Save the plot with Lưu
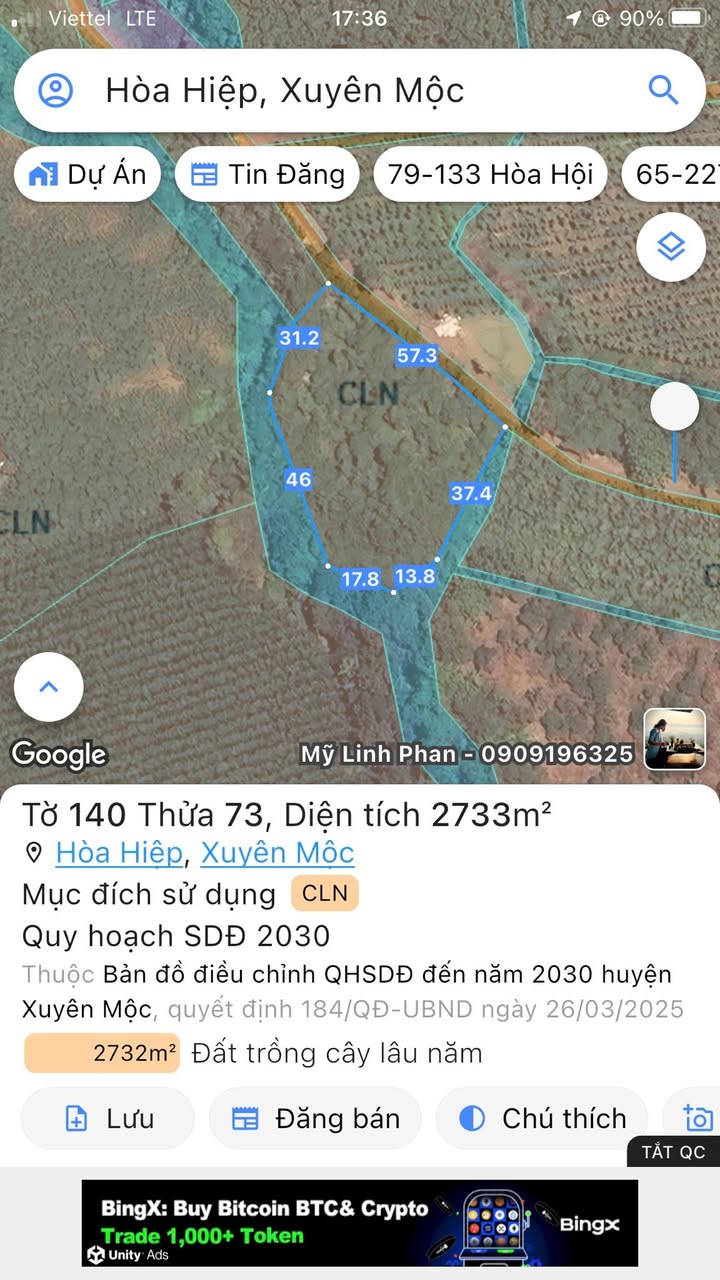The image size is (720, 1280). click(108, 1118)
